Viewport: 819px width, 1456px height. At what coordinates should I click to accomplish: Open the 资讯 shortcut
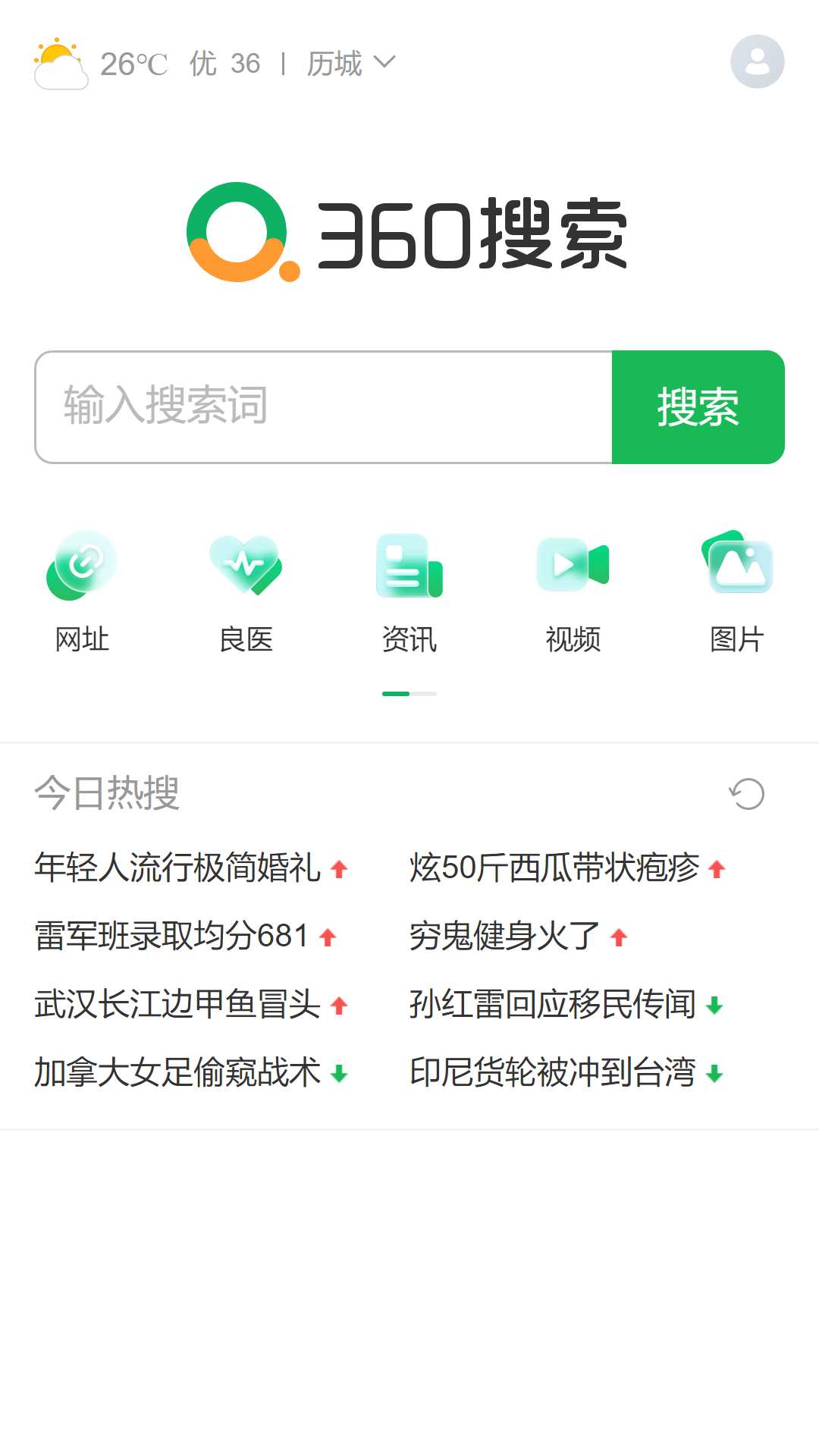tap(409, 591)
